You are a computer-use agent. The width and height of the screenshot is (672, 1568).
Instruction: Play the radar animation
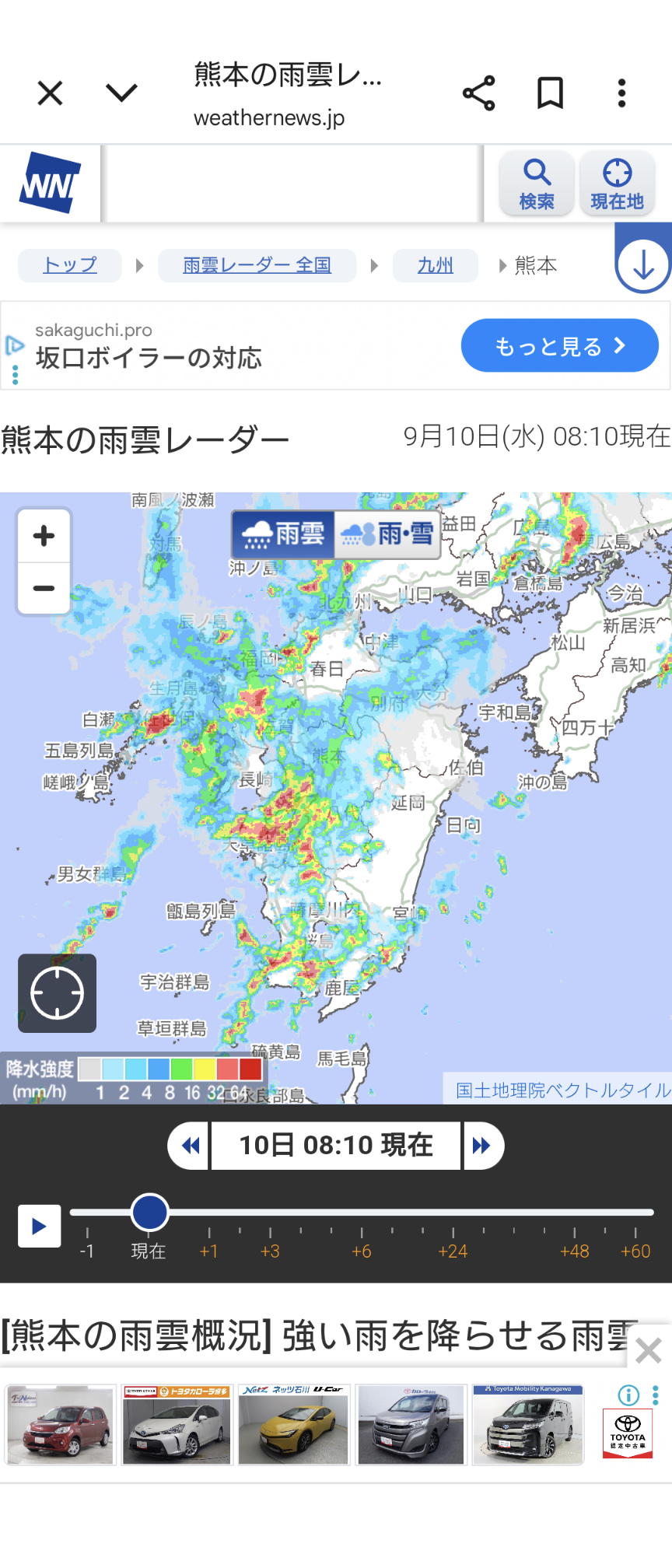pos(40,1227)
